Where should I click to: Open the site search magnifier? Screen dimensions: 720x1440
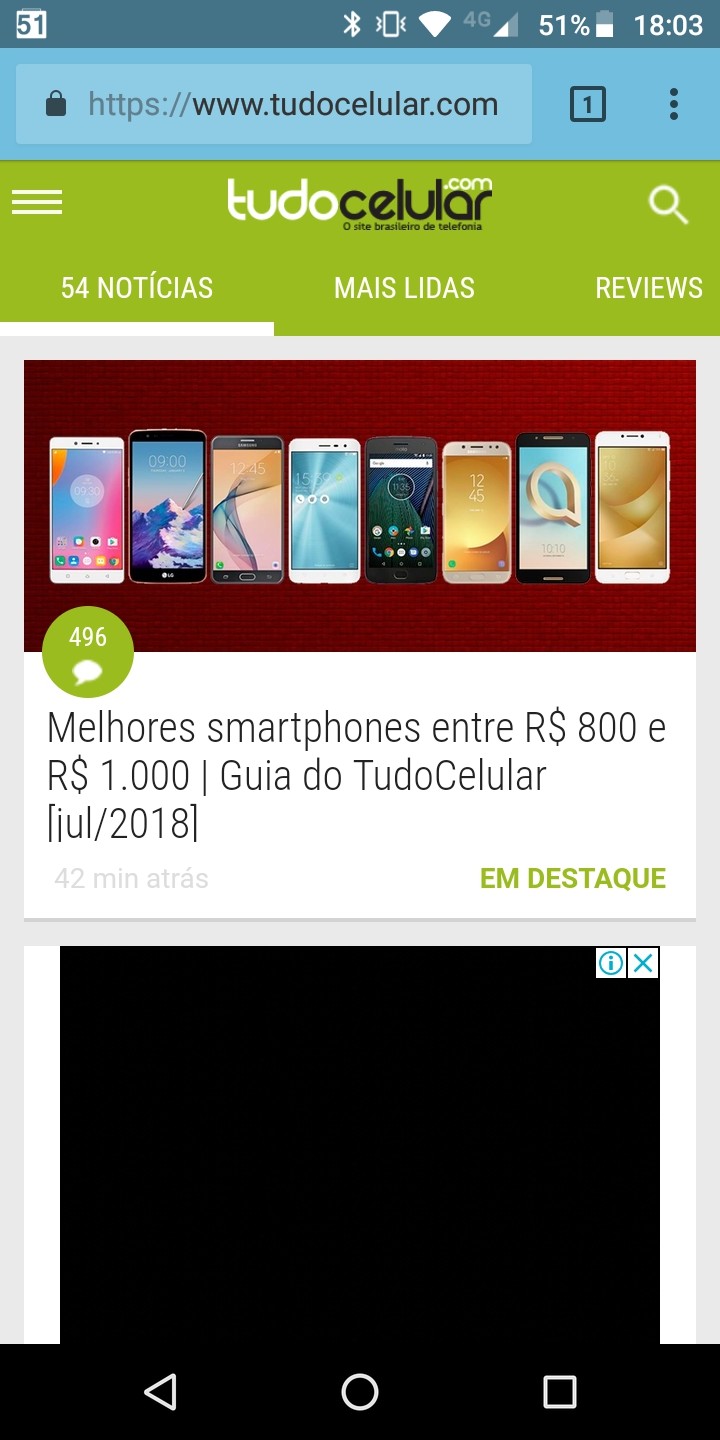click(x=668, y=205)
